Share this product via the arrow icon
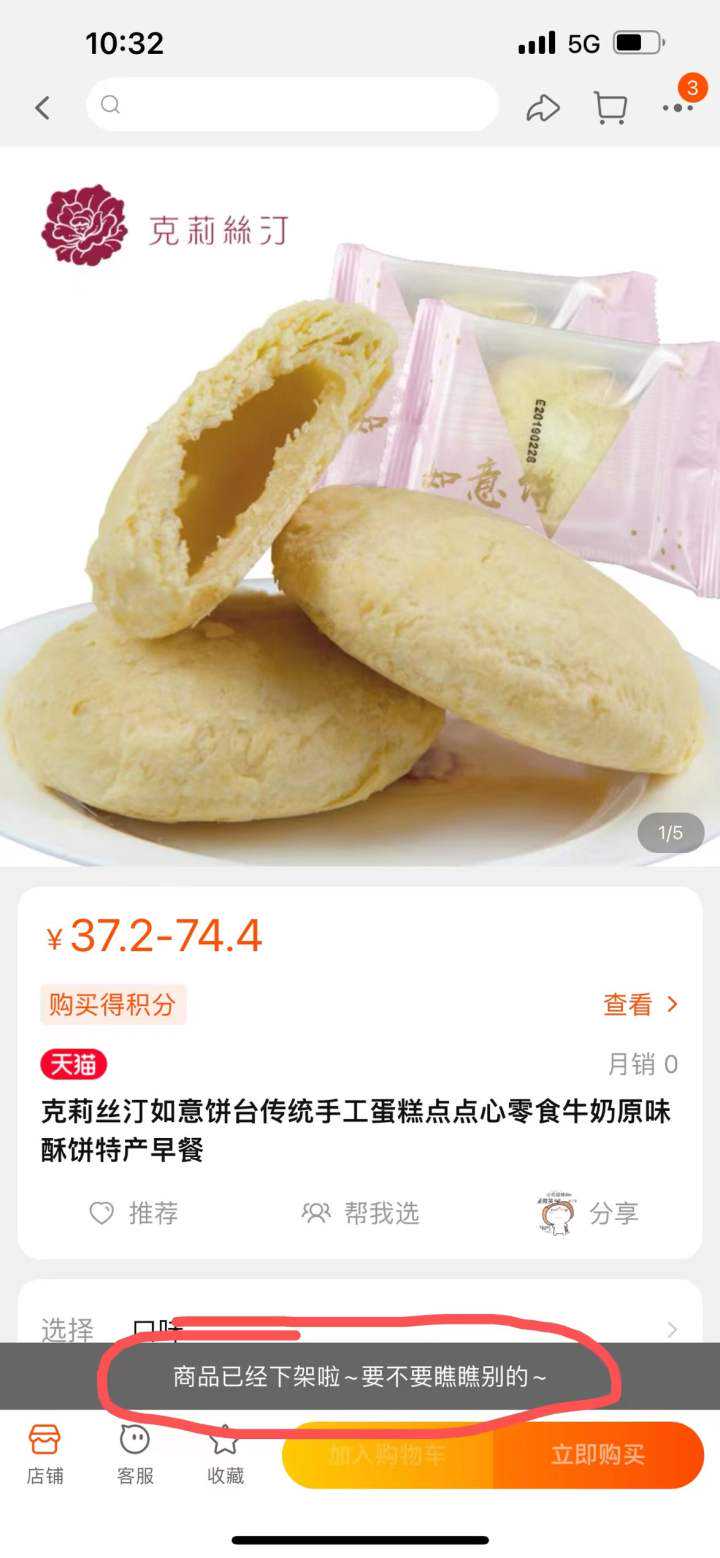Image resolution: width=720 pixels, height=1558 pixels. [x=543, y=108]
